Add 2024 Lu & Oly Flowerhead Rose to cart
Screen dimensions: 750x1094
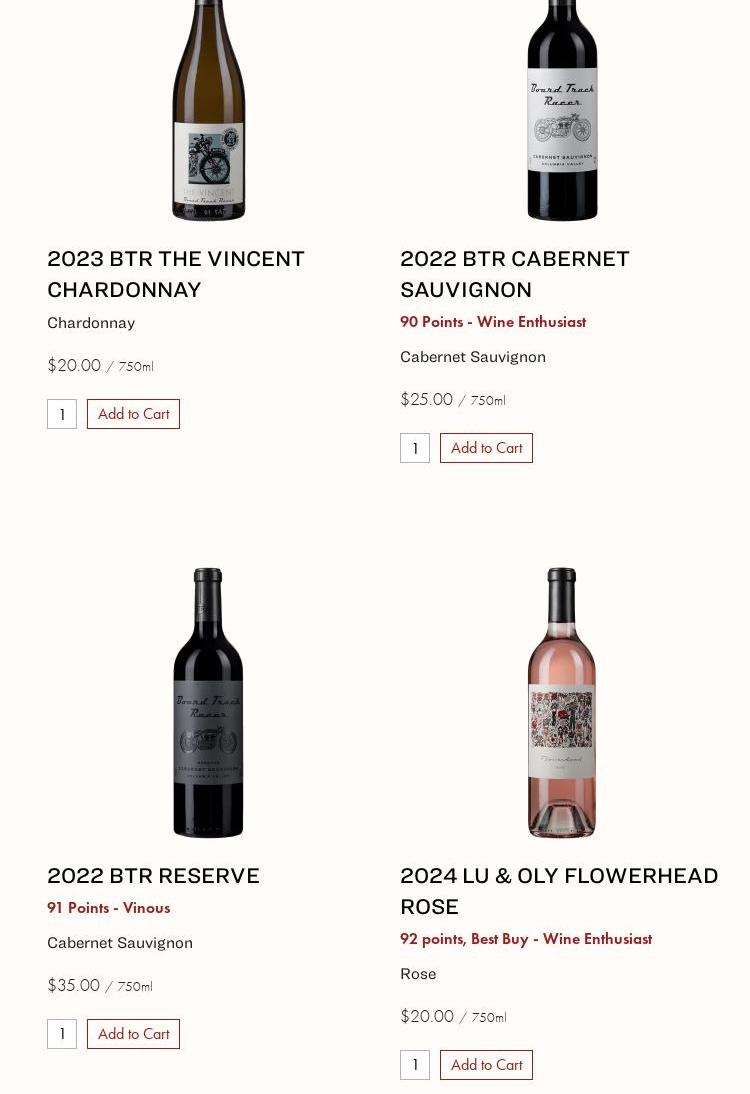486,1064
